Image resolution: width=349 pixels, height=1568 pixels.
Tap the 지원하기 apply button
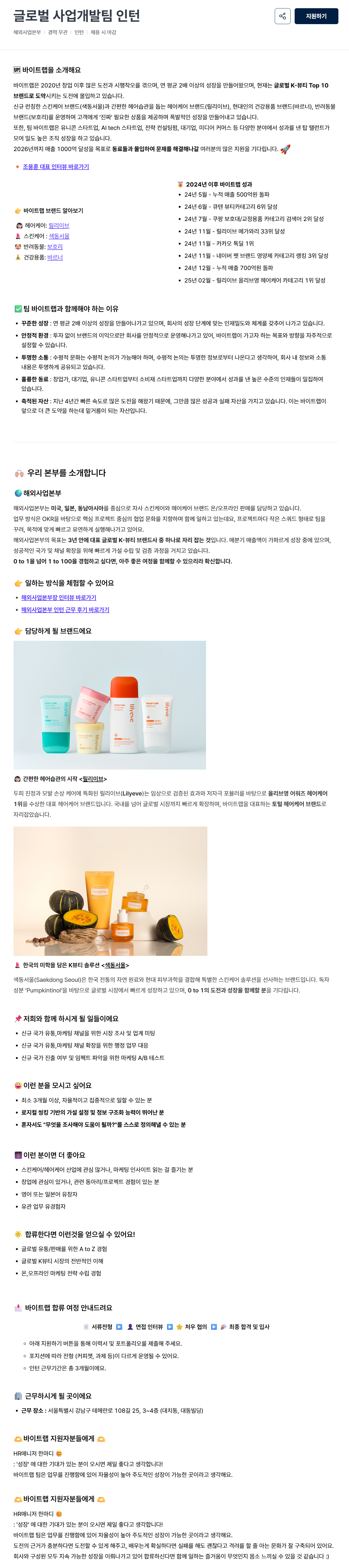[x=316, y=16]
